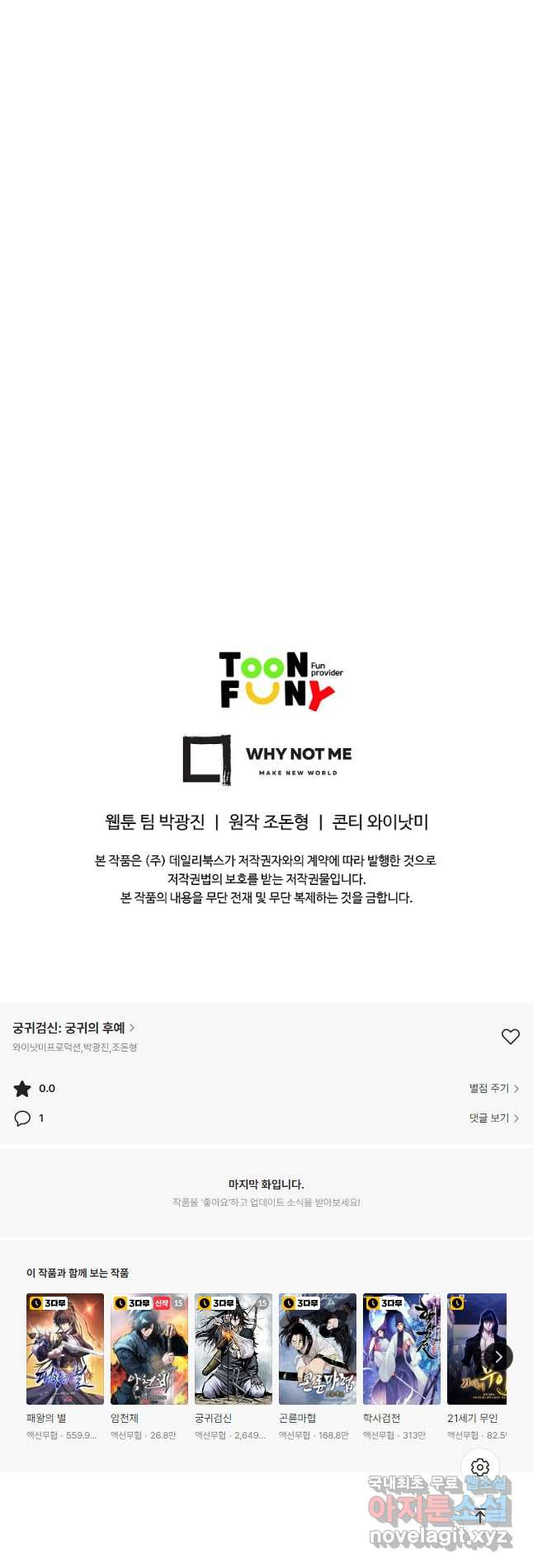The width and height of the screenshot is (533, 1568).
Task: Open 별점 주기 to rate the series
Action: 493,1089
